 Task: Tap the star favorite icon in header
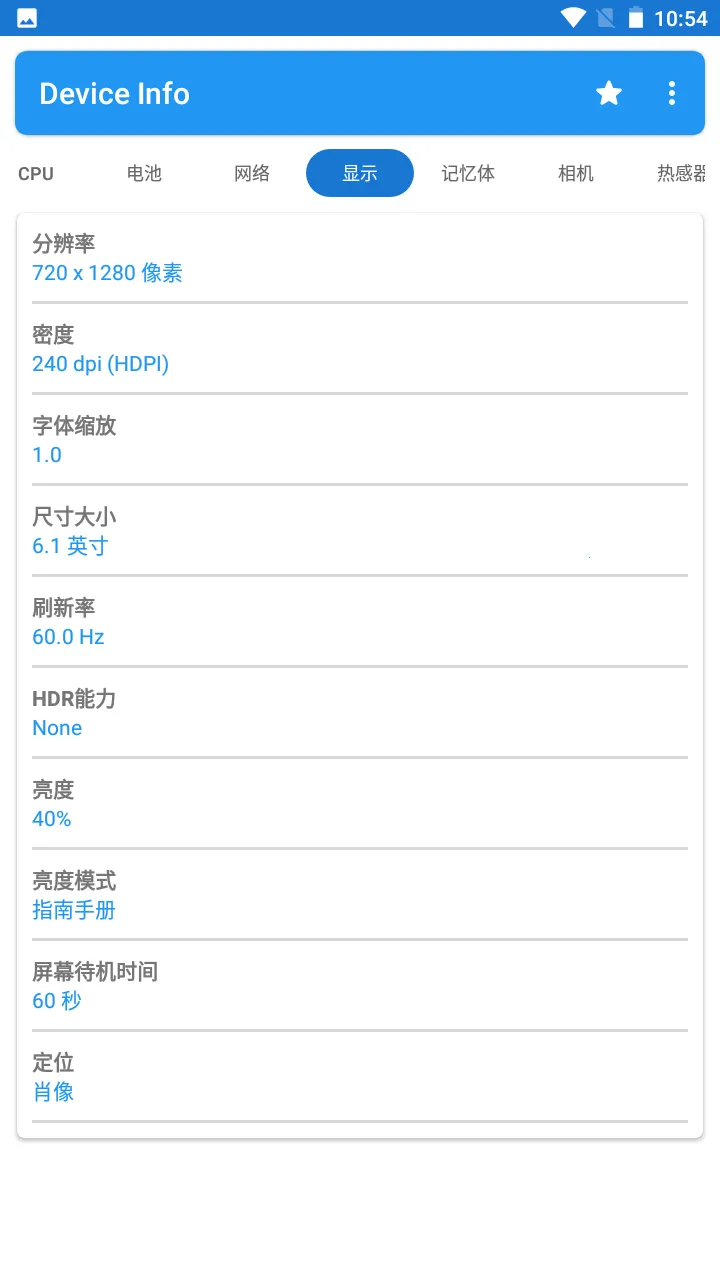pyautogui.click(x=608, y=93)
